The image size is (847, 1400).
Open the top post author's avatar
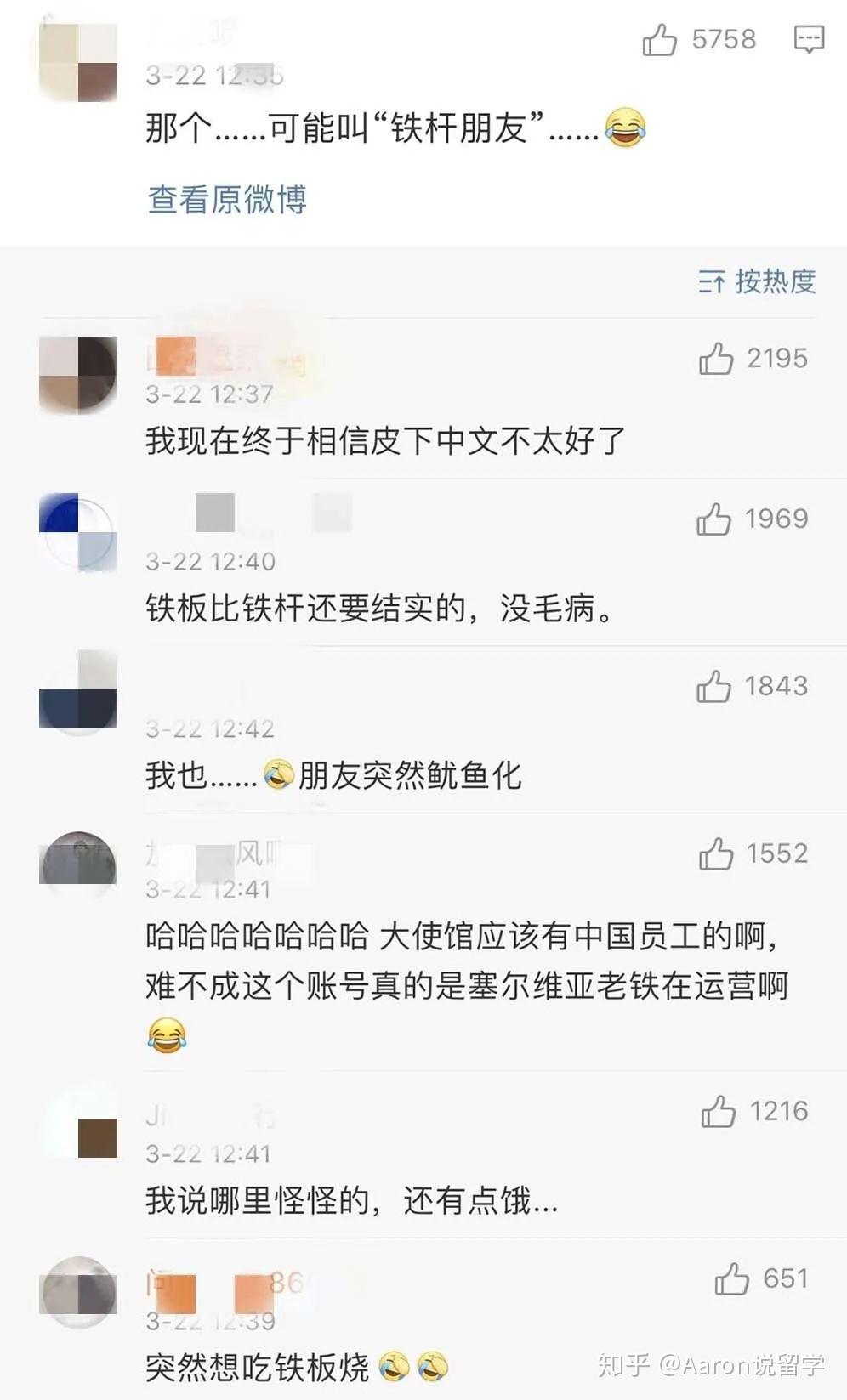pyautogui.click(x=78, y=61)
